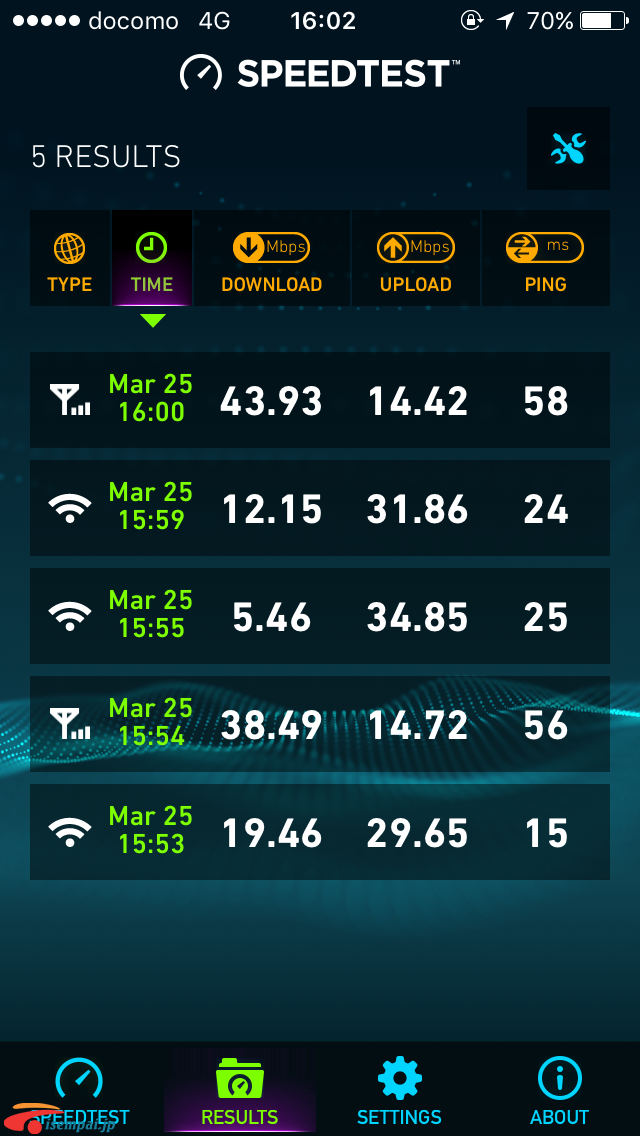Viewport: 640px width, 1136px height.
Task: Sort results by Type
Action: pos(70,258)
